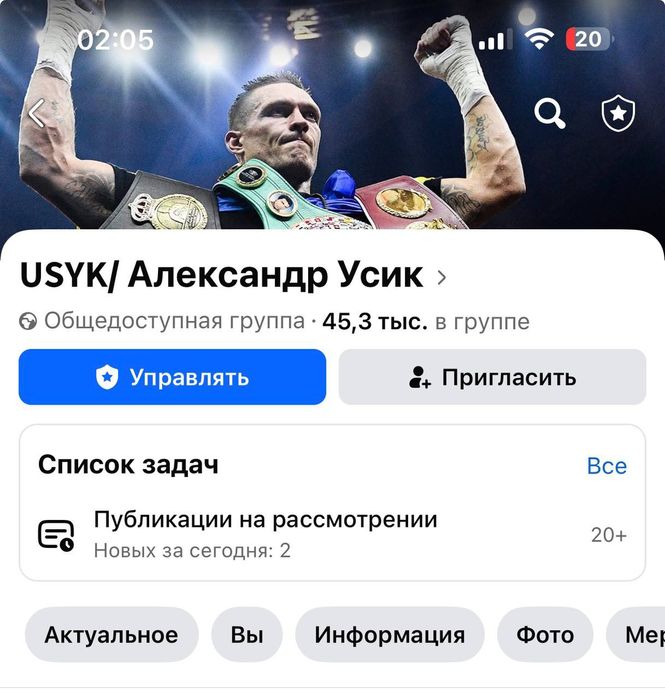View all tasks via Все

[606, 466]
